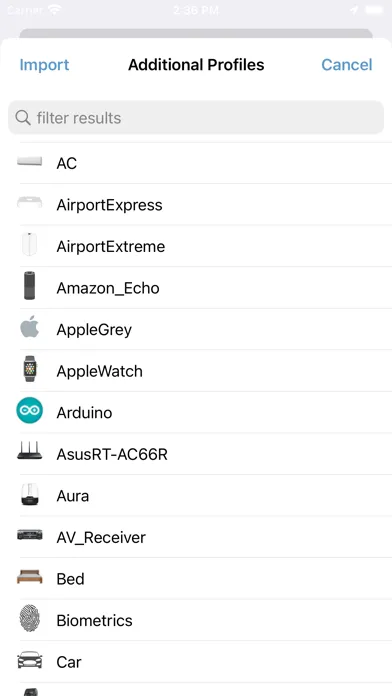Choose the AppleGrey profile

(x=196, y=329)
